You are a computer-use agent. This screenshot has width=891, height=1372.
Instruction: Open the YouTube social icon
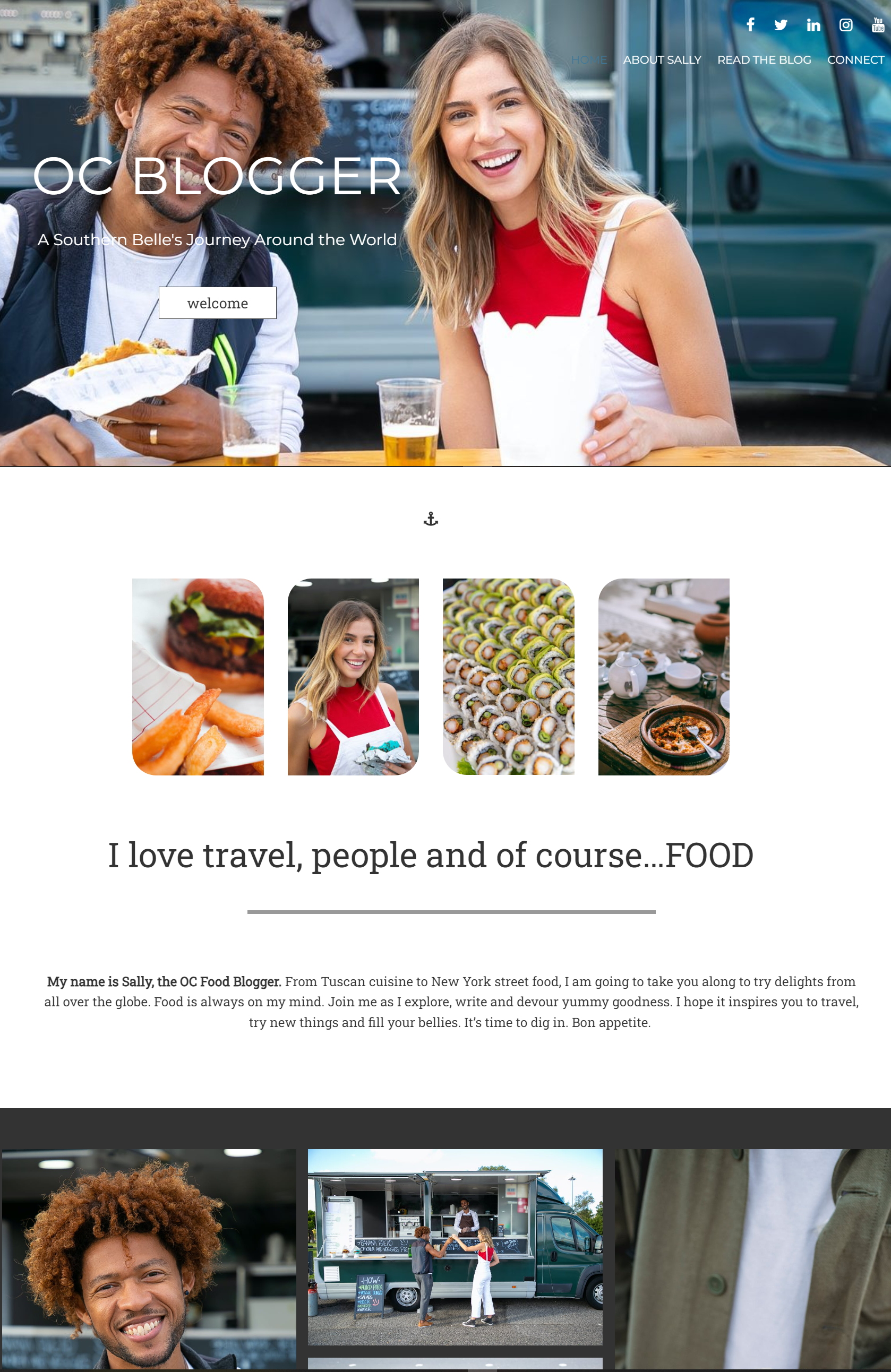pos(878,25)
